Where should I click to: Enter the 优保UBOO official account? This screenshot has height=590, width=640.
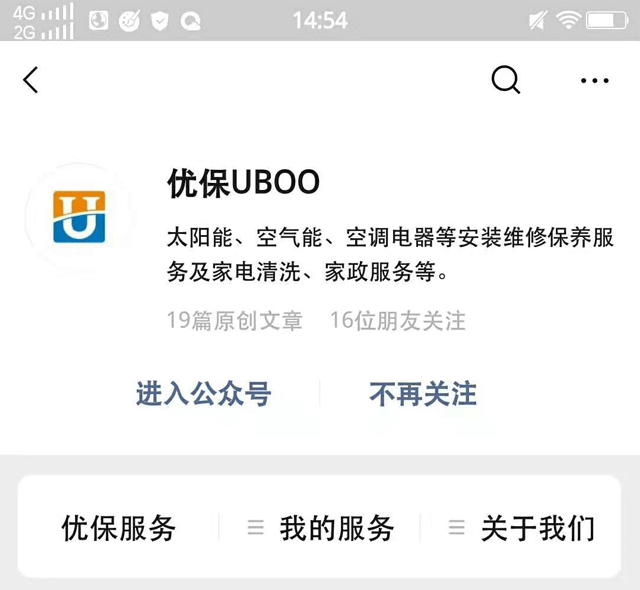(203, 394)
